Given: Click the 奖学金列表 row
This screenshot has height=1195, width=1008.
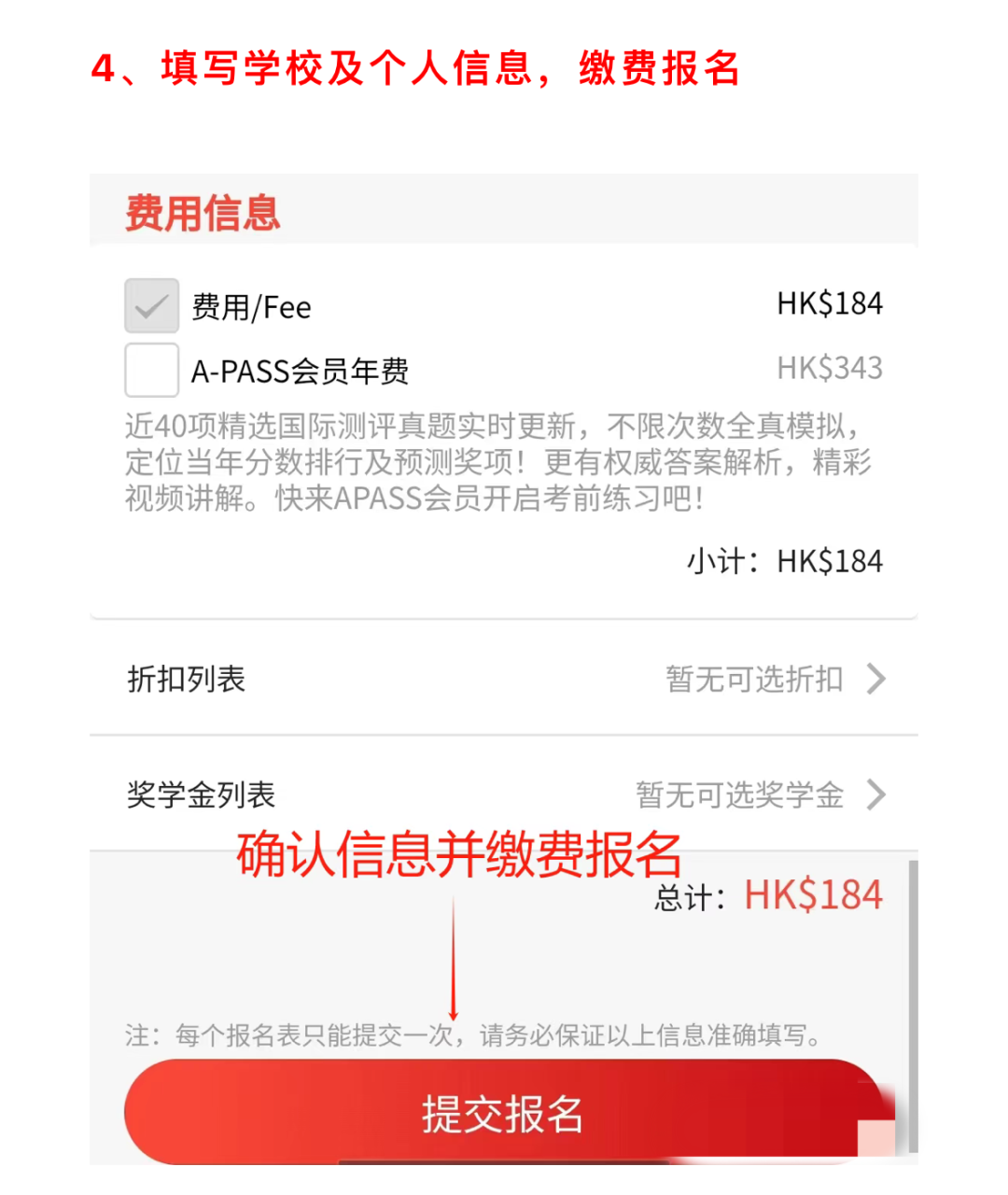Looking at the screenshot, I should click(199, 794).
